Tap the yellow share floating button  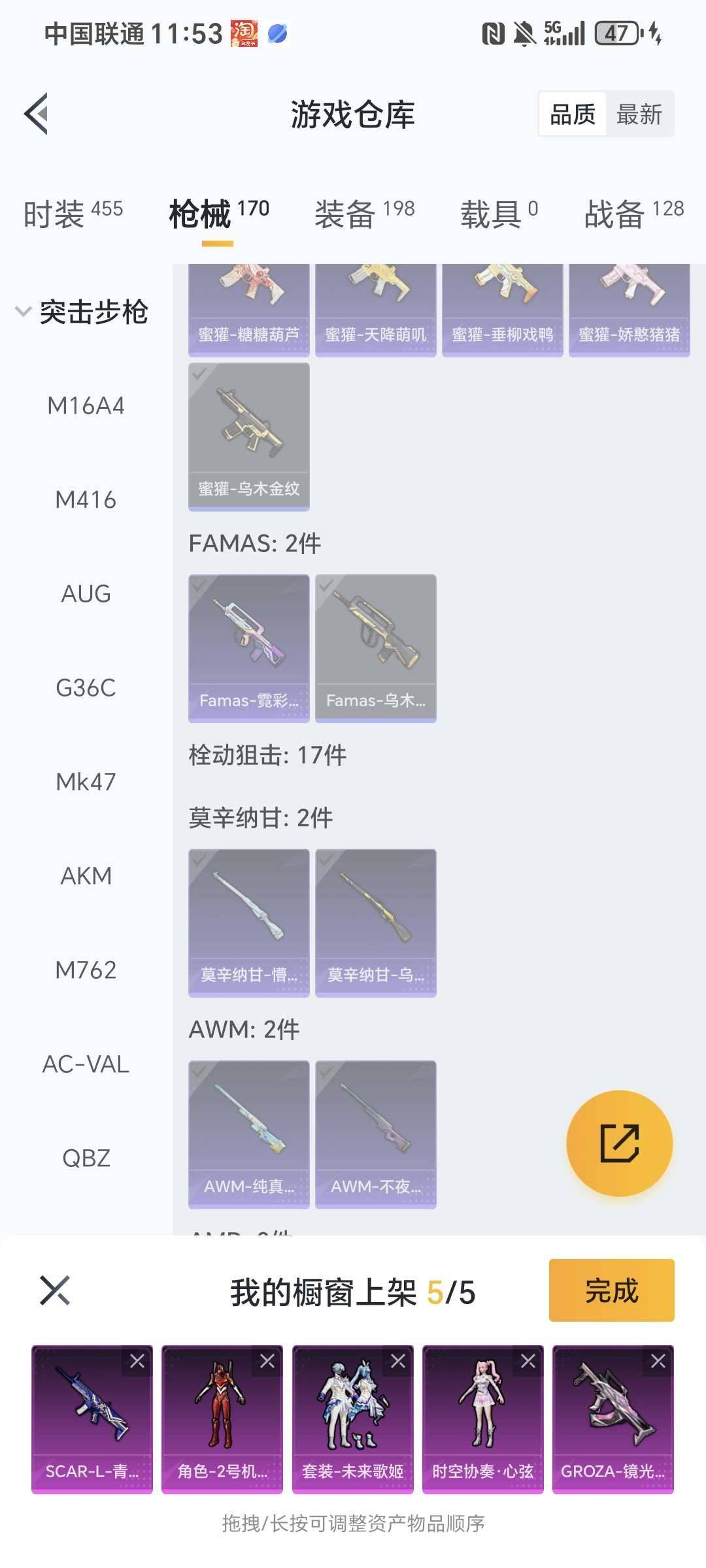[619, 1143]
